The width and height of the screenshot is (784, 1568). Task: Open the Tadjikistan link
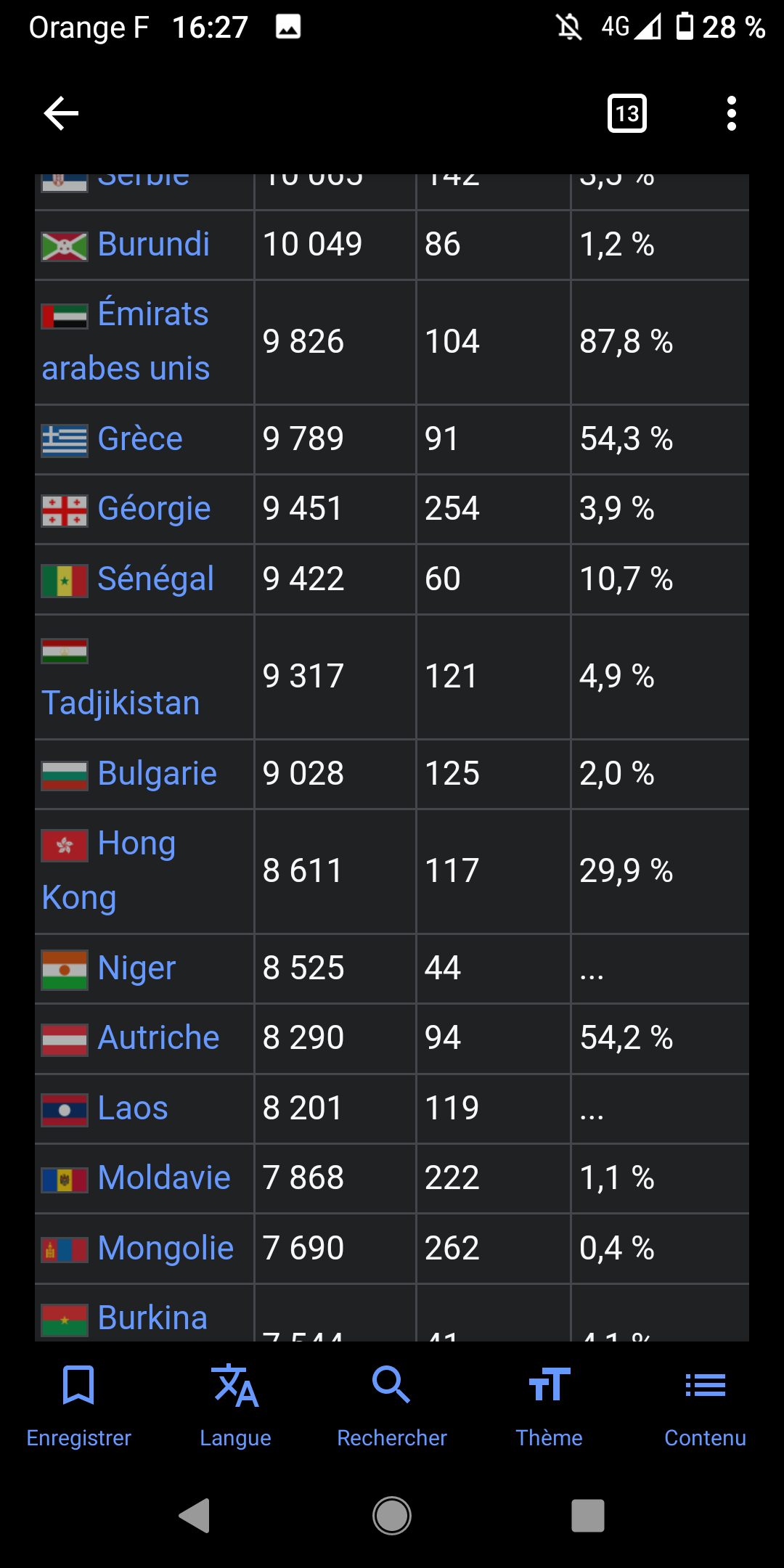(121, 703)
